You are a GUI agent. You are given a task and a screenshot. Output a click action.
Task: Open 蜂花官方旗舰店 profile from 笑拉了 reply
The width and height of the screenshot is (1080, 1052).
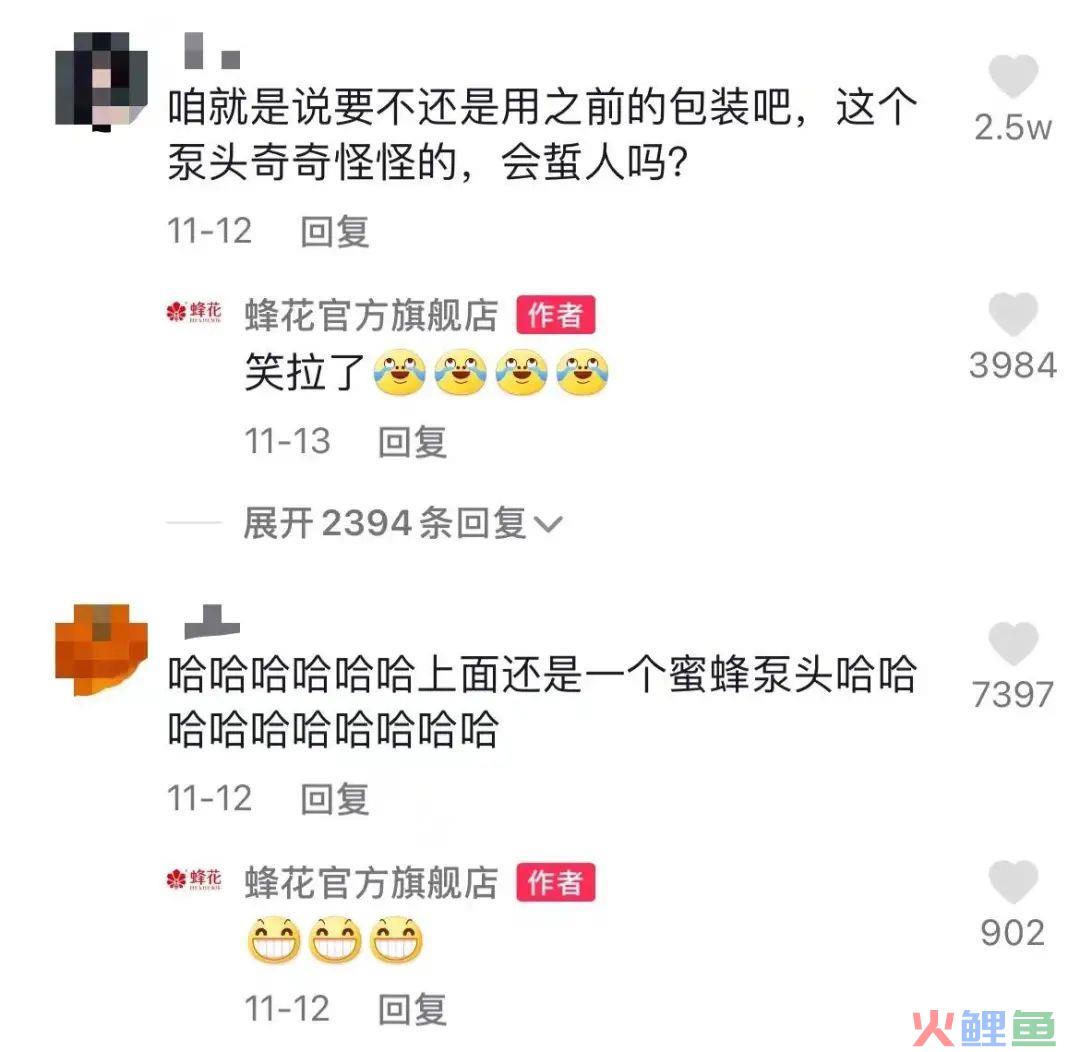371,316
